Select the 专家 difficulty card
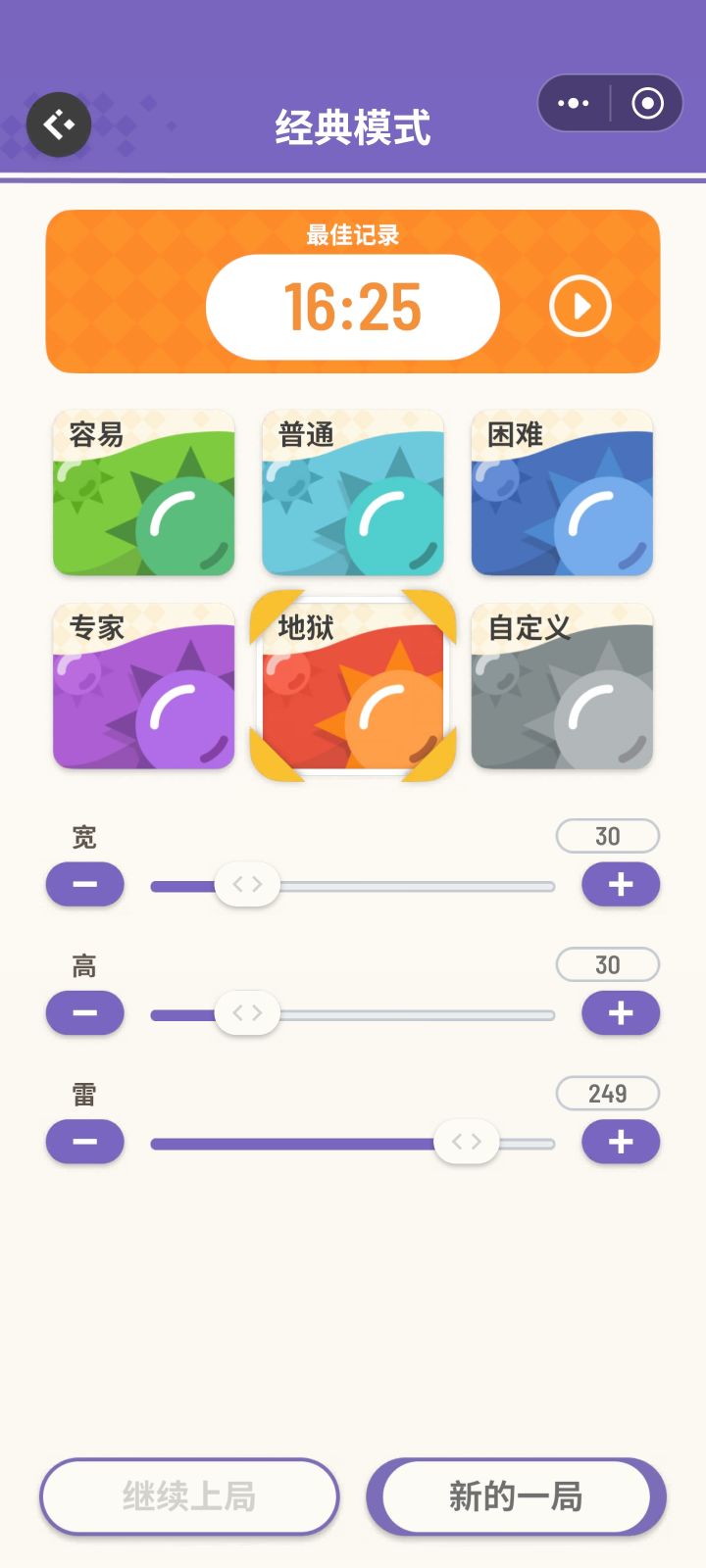Image resolution: width=706 pixels, height=1568 pixels. (x=143, y=687)
